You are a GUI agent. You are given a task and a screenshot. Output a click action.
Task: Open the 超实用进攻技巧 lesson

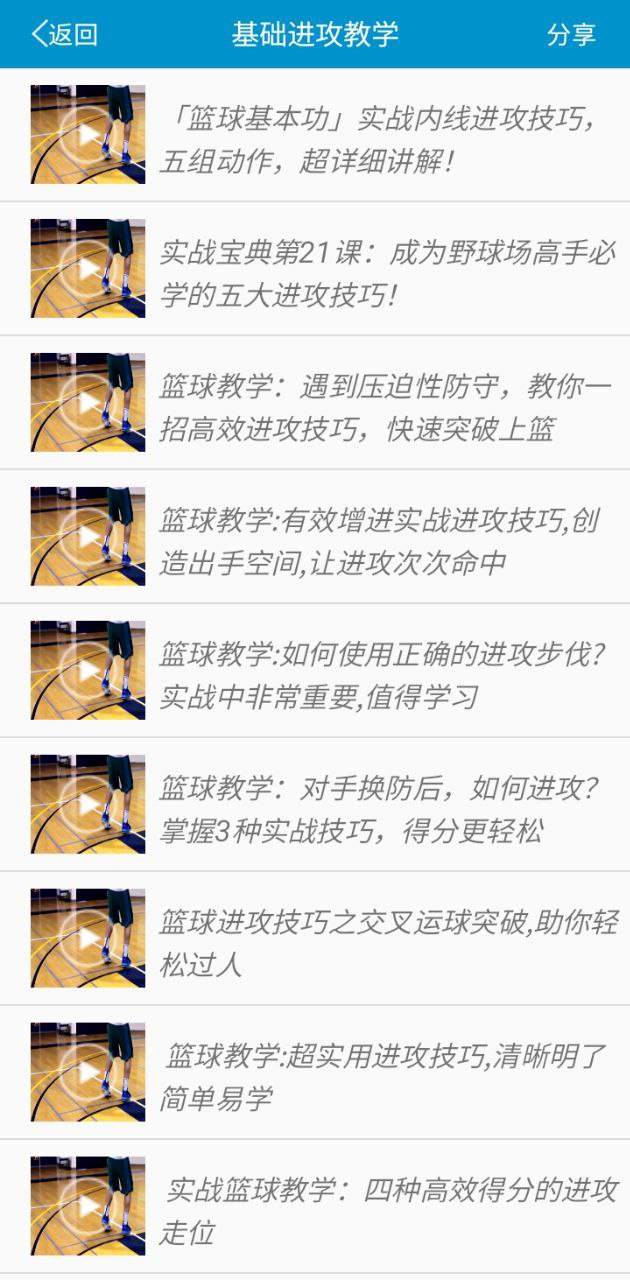(315, 1073)
